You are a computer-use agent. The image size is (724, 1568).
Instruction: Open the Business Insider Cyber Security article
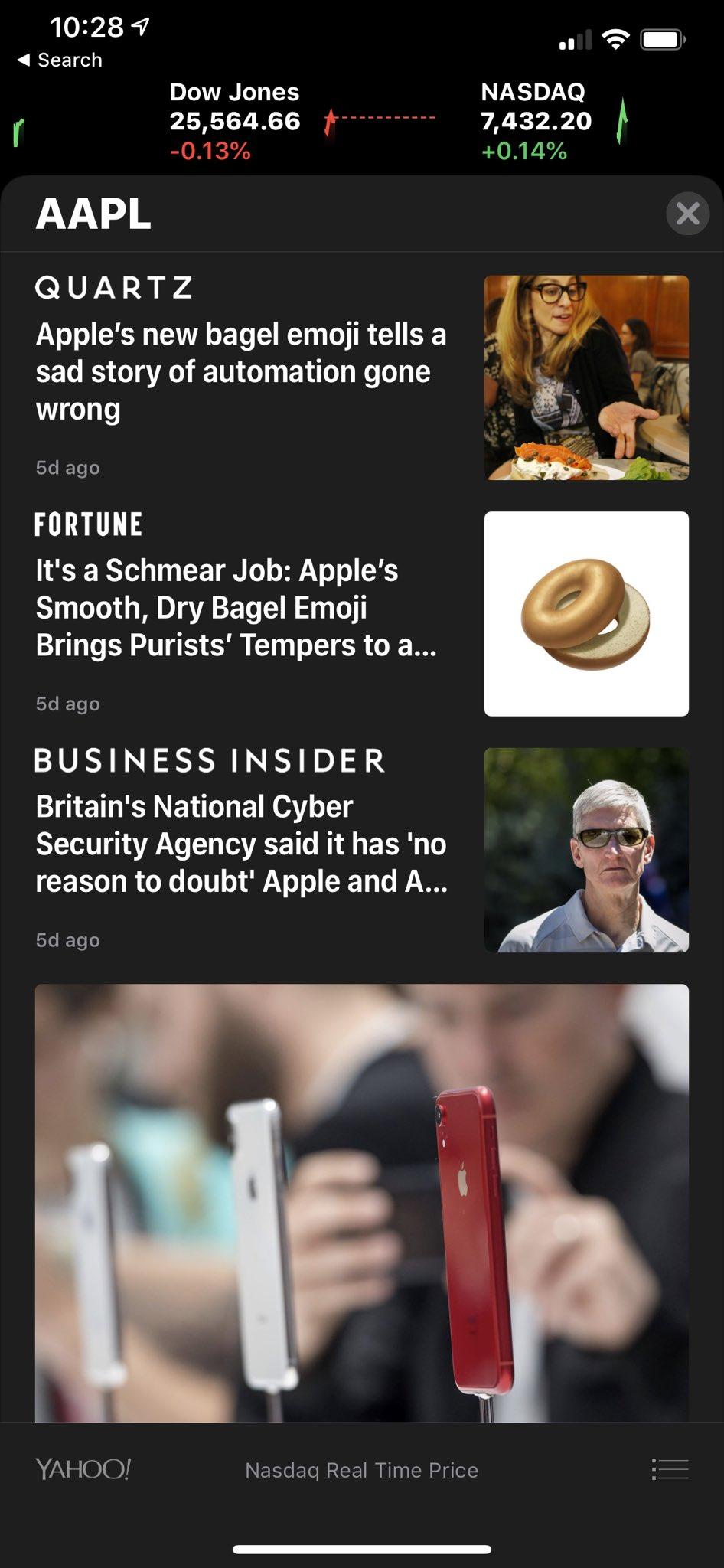[241, 844]
